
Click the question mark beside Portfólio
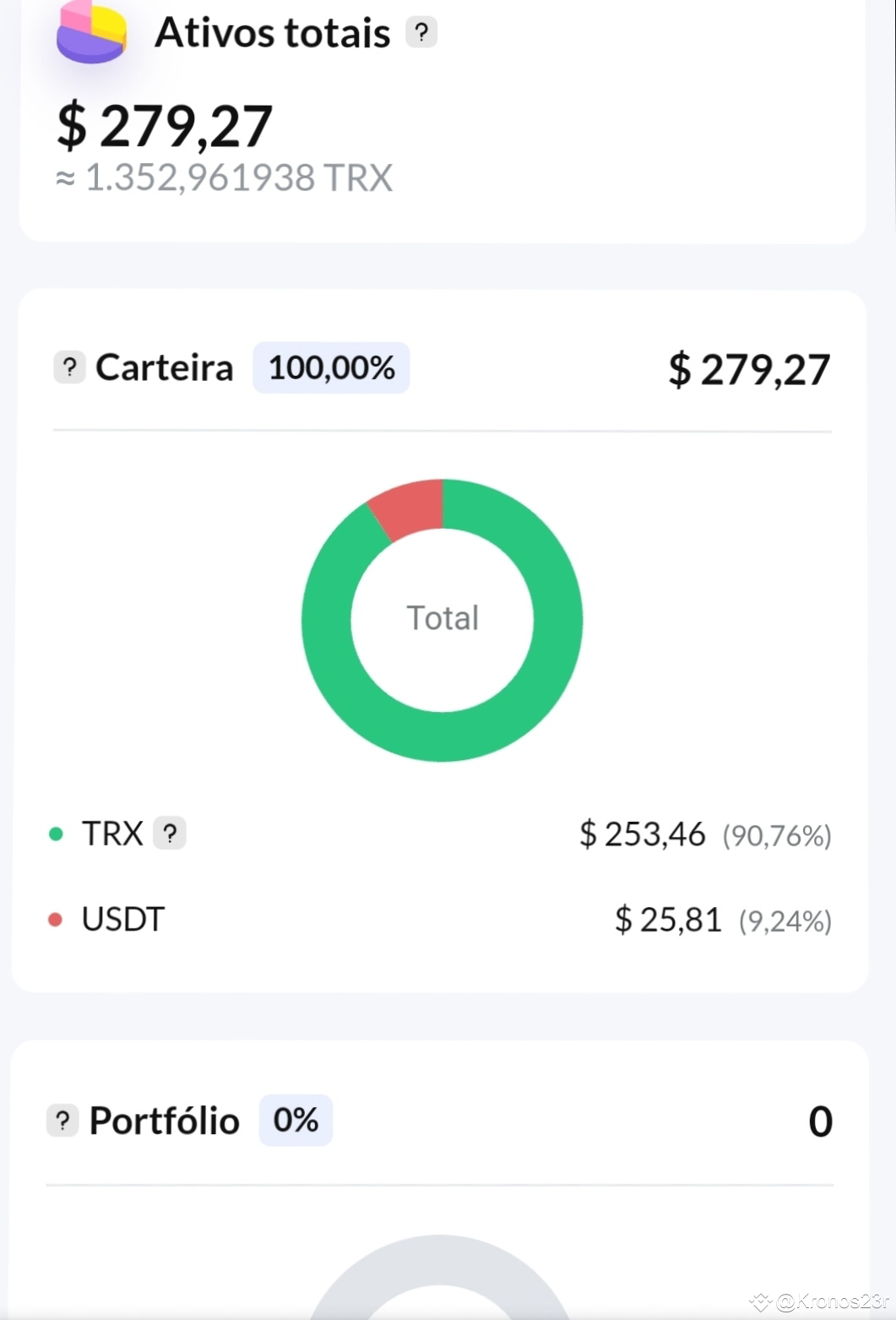(61, 1120)
